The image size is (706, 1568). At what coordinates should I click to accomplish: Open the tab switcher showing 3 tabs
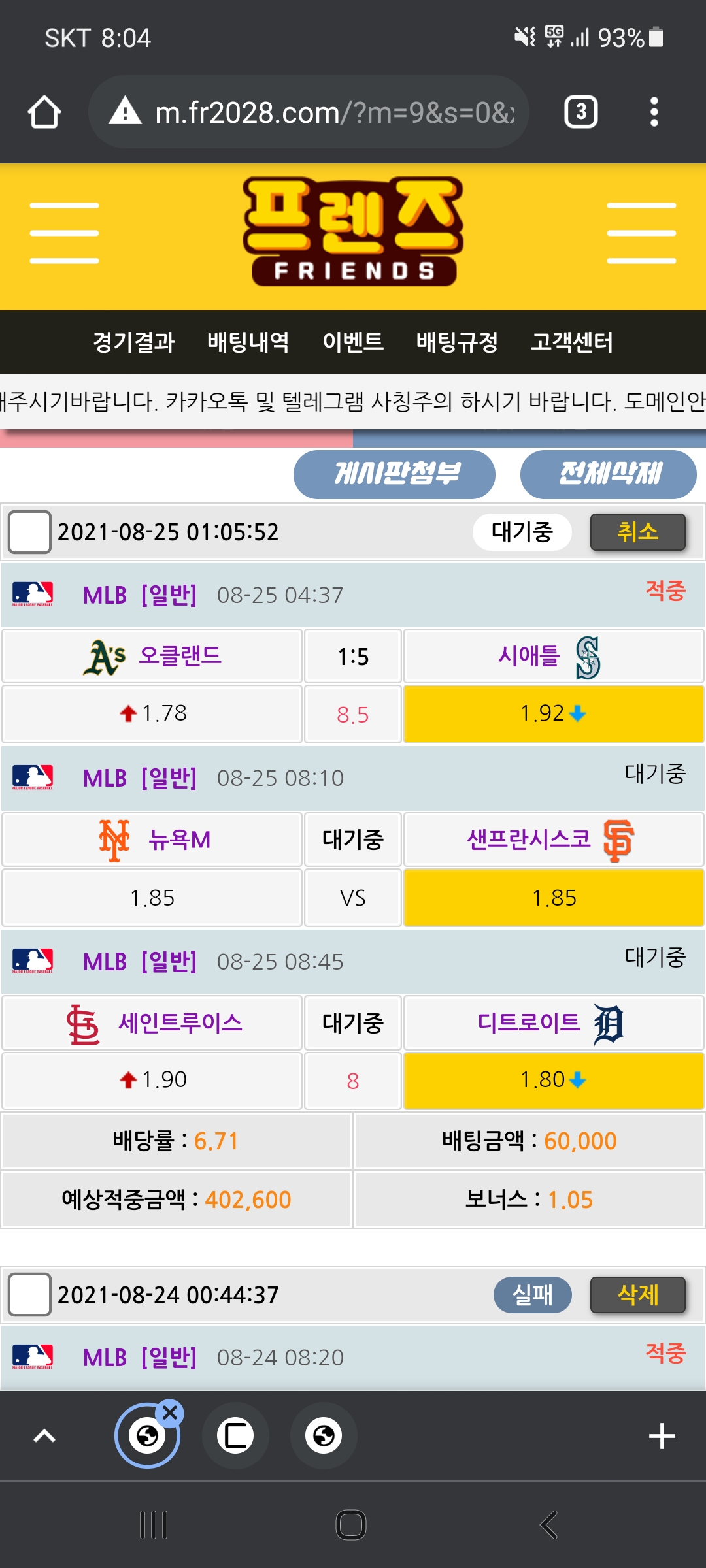coord(580,112)
